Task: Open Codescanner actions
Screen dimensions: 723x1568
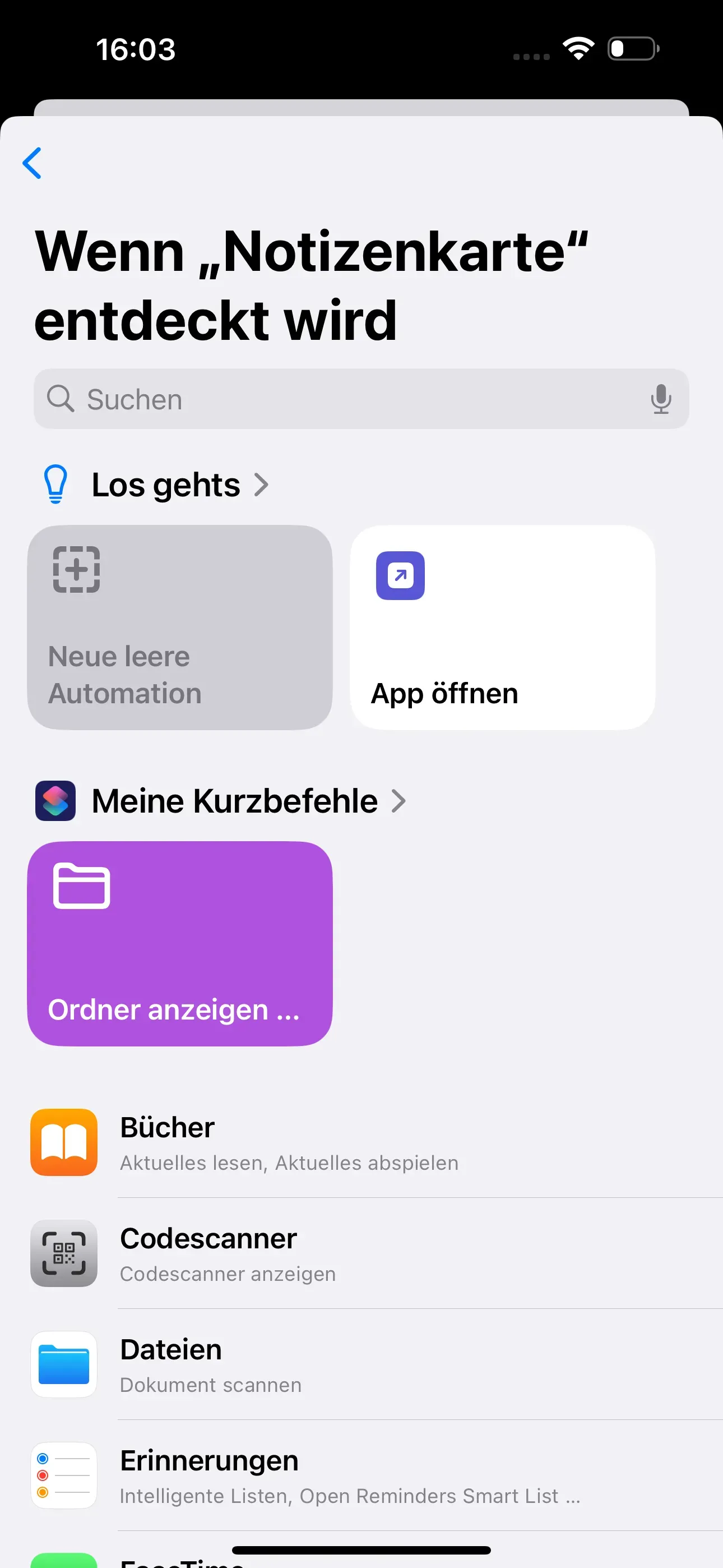Action: pos(361,1253)
